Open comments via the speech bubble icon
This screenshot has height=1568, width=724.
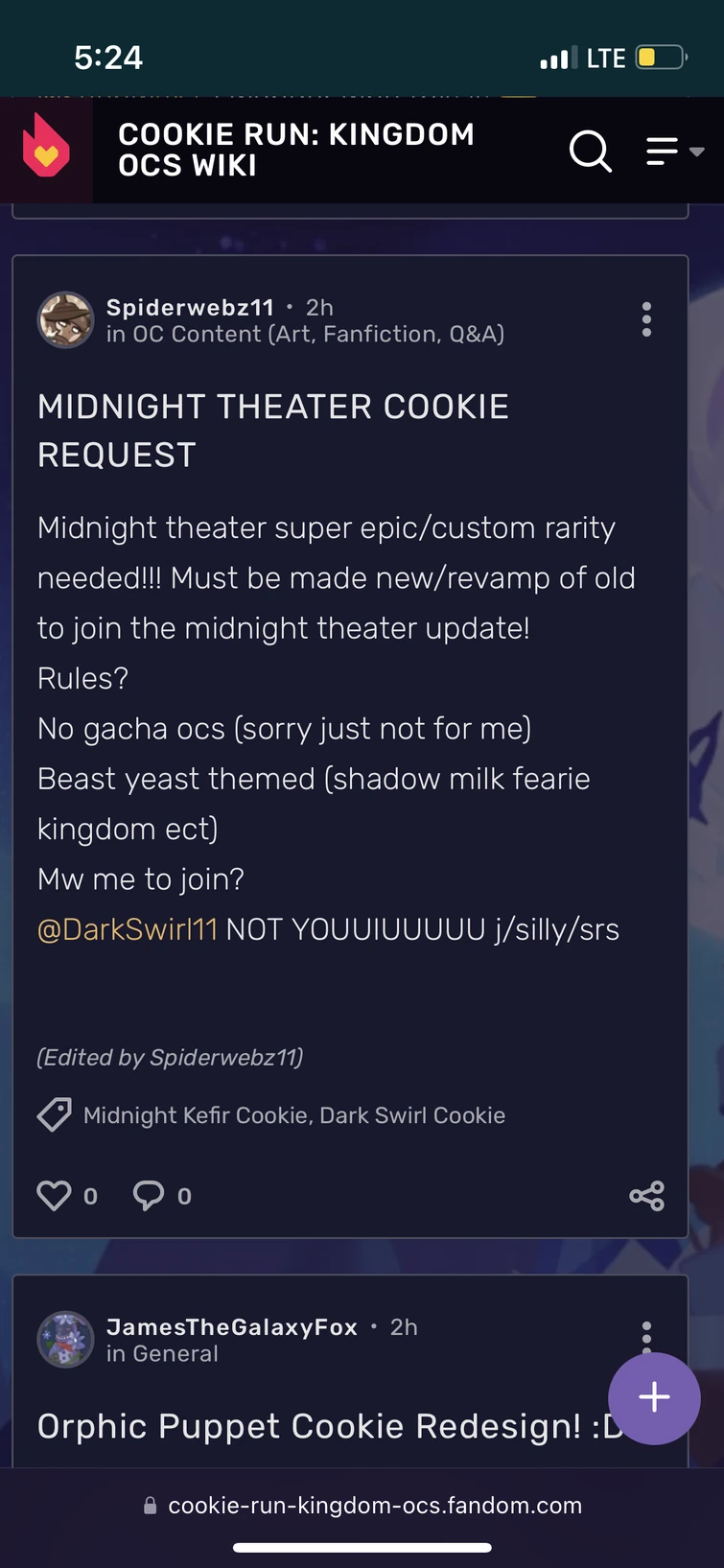point(149,1195)
